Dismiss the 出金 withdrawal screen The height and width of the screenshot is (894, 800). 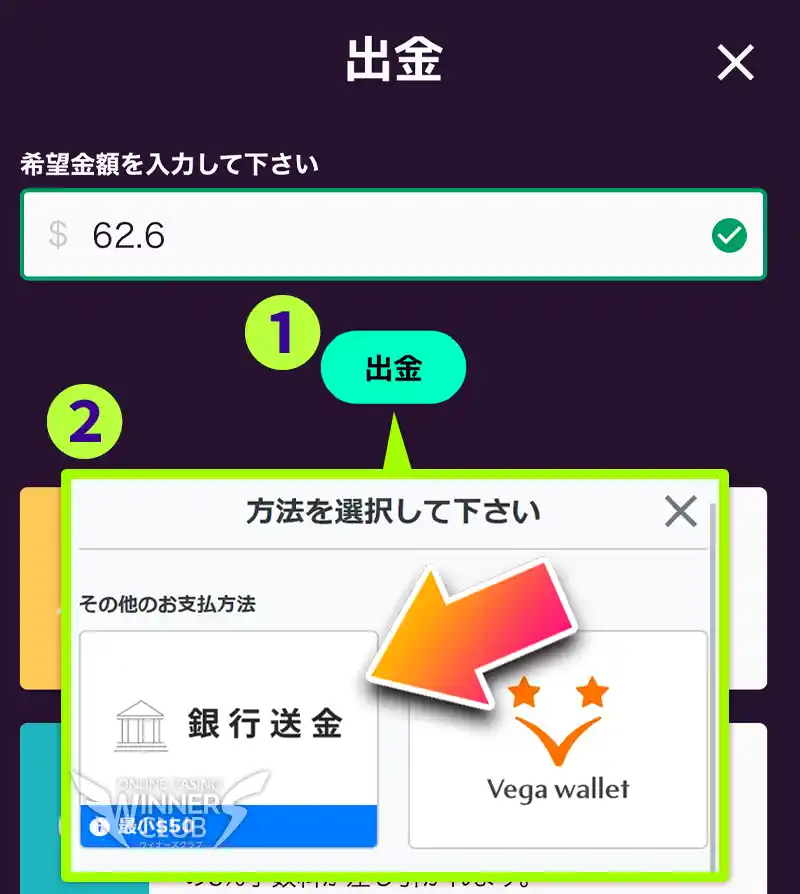[735, 62]
